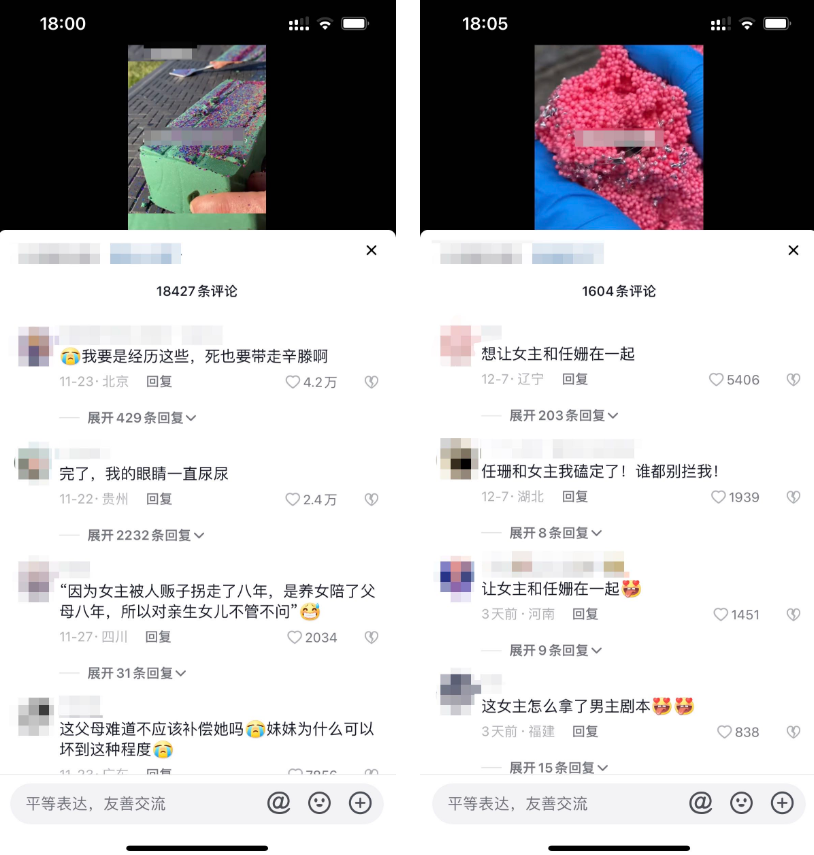The width and height of the screenshot is (814, 855).
Task: Dislike the comment 任珊和女主我磕定了
Action: (793, 497)
